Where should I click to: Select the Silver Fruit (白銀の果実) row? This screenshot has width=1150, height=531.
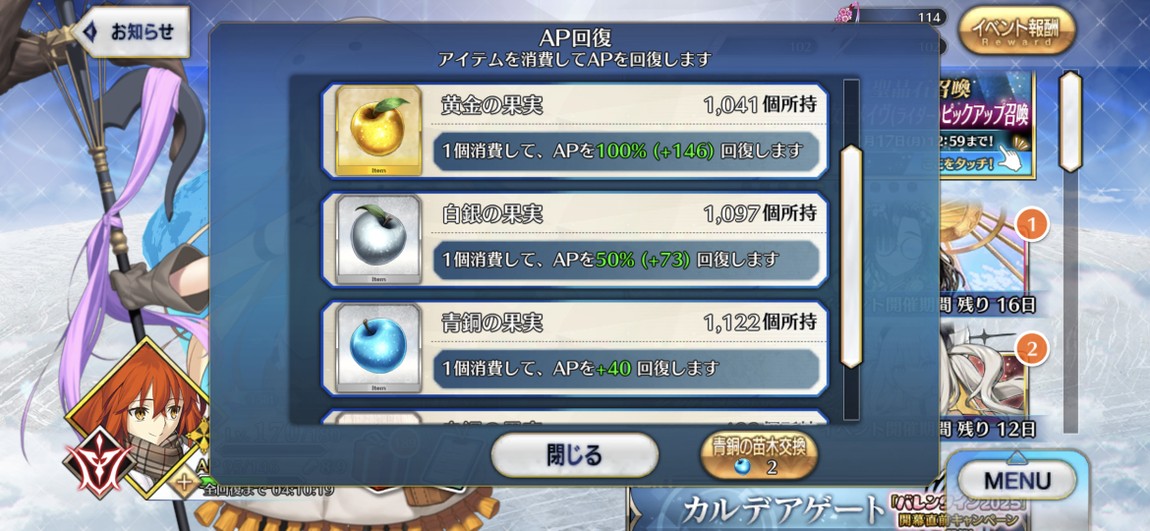[x=575, y=240]
